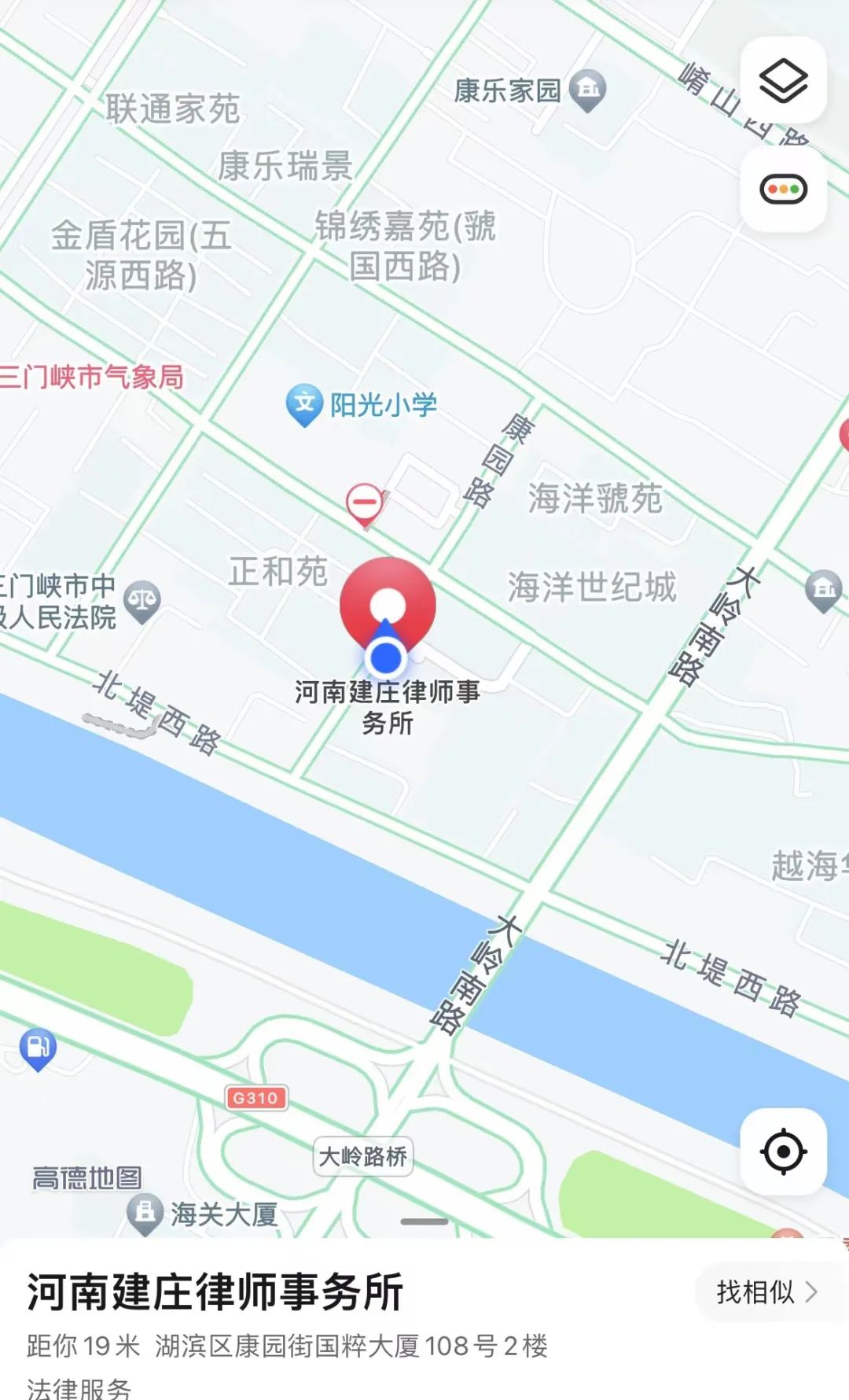Toggle the traffic conditions layer
Viewport: 849px width, 1400px height.
tap(783, 190)
